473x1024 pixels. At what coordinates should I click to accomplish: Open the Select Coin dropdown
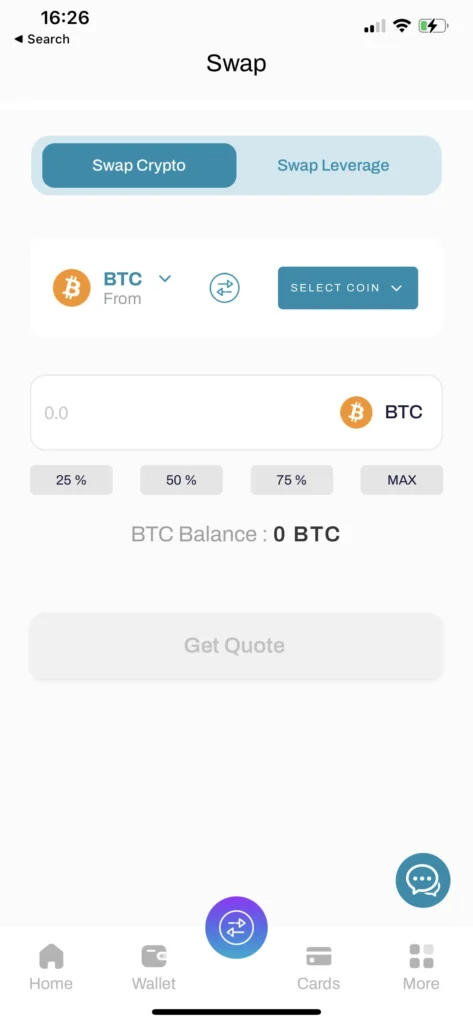348,288
